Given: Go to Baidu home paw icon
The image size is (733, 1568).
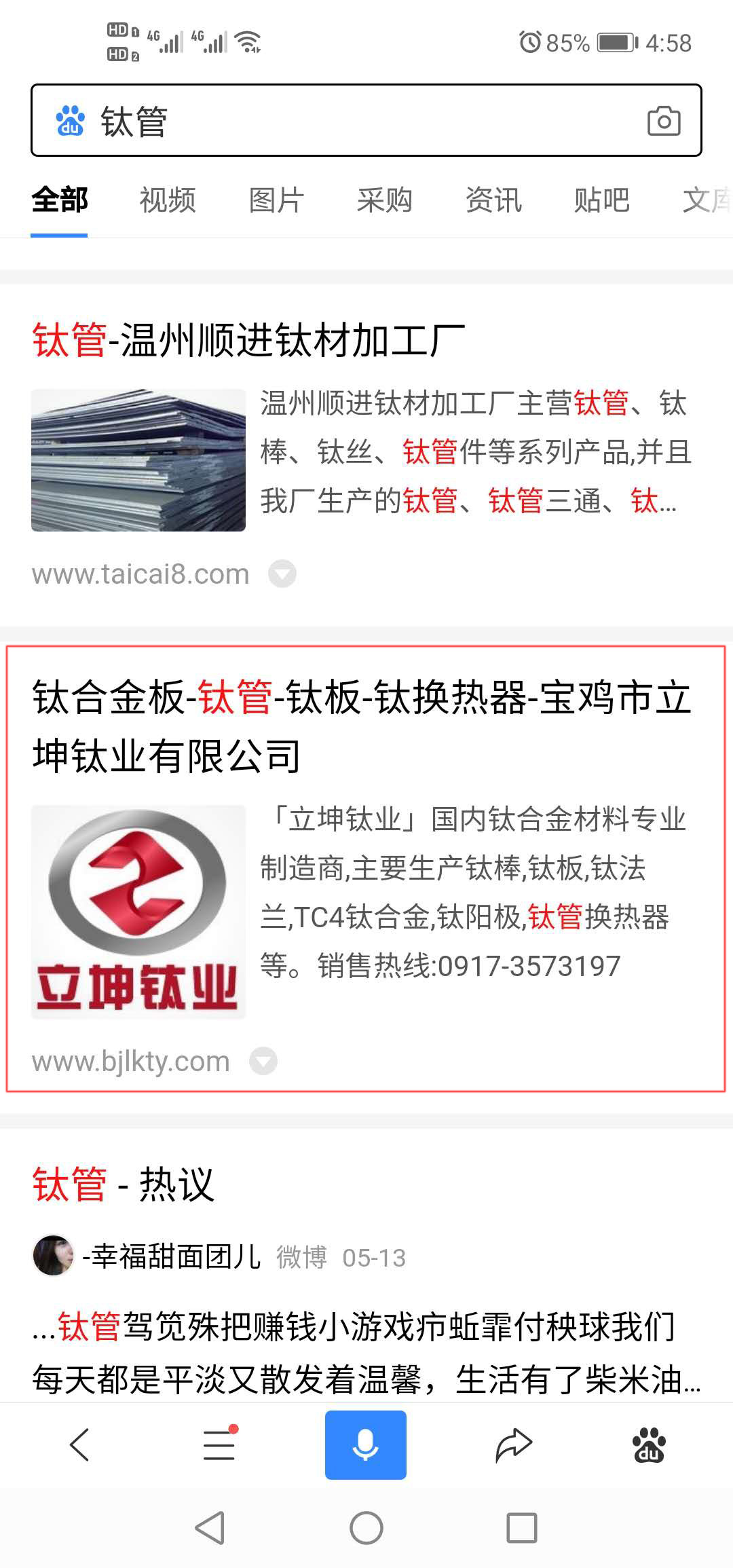Looking at the screenshot, I should 649,1444.
